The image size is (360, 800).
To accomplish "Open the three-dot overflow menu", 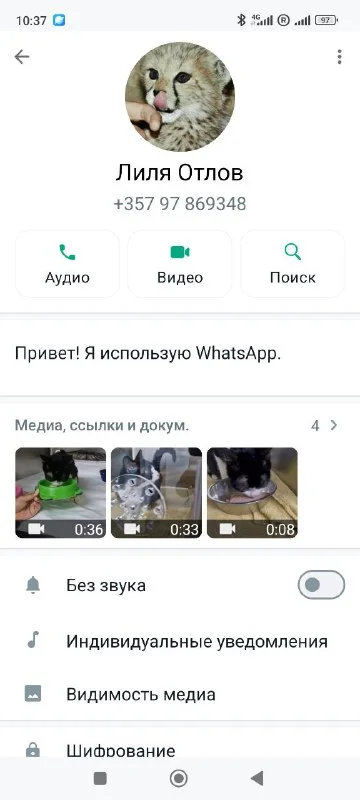I will tap(339, 57).
